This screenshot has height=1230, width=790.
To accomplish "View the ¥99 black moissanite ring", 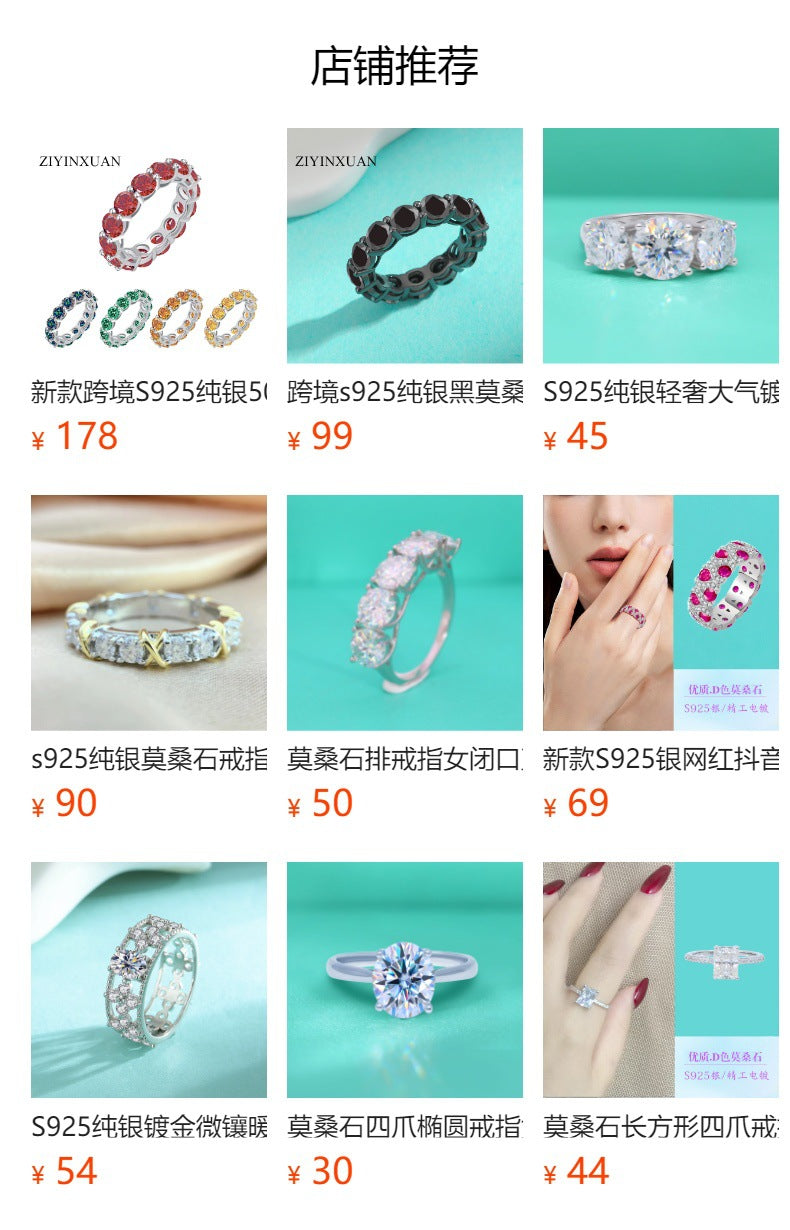I will pyautogui.click(x=404, y=246).
